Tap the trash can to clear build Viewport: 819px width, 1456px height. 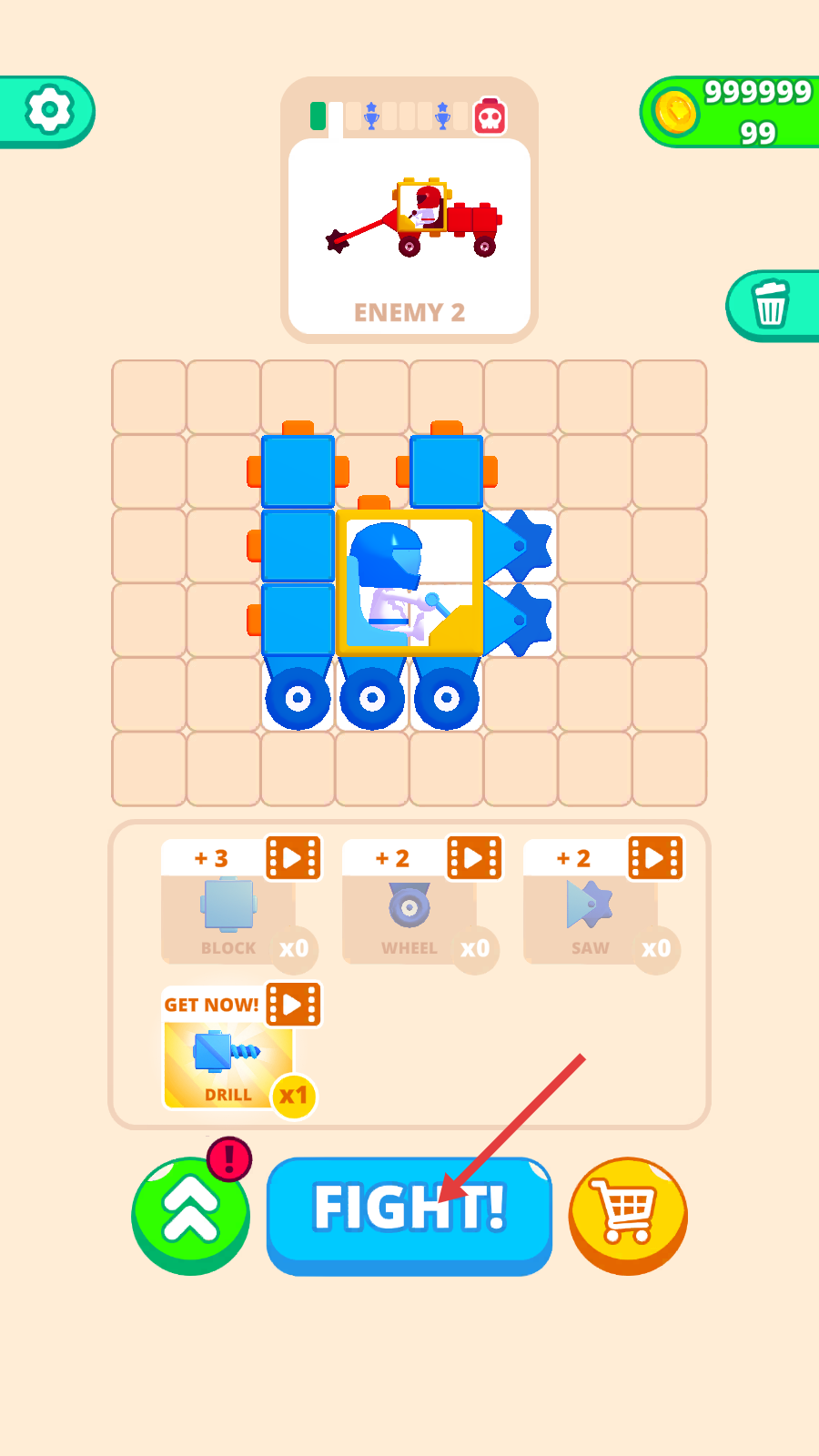pos(771,305)
